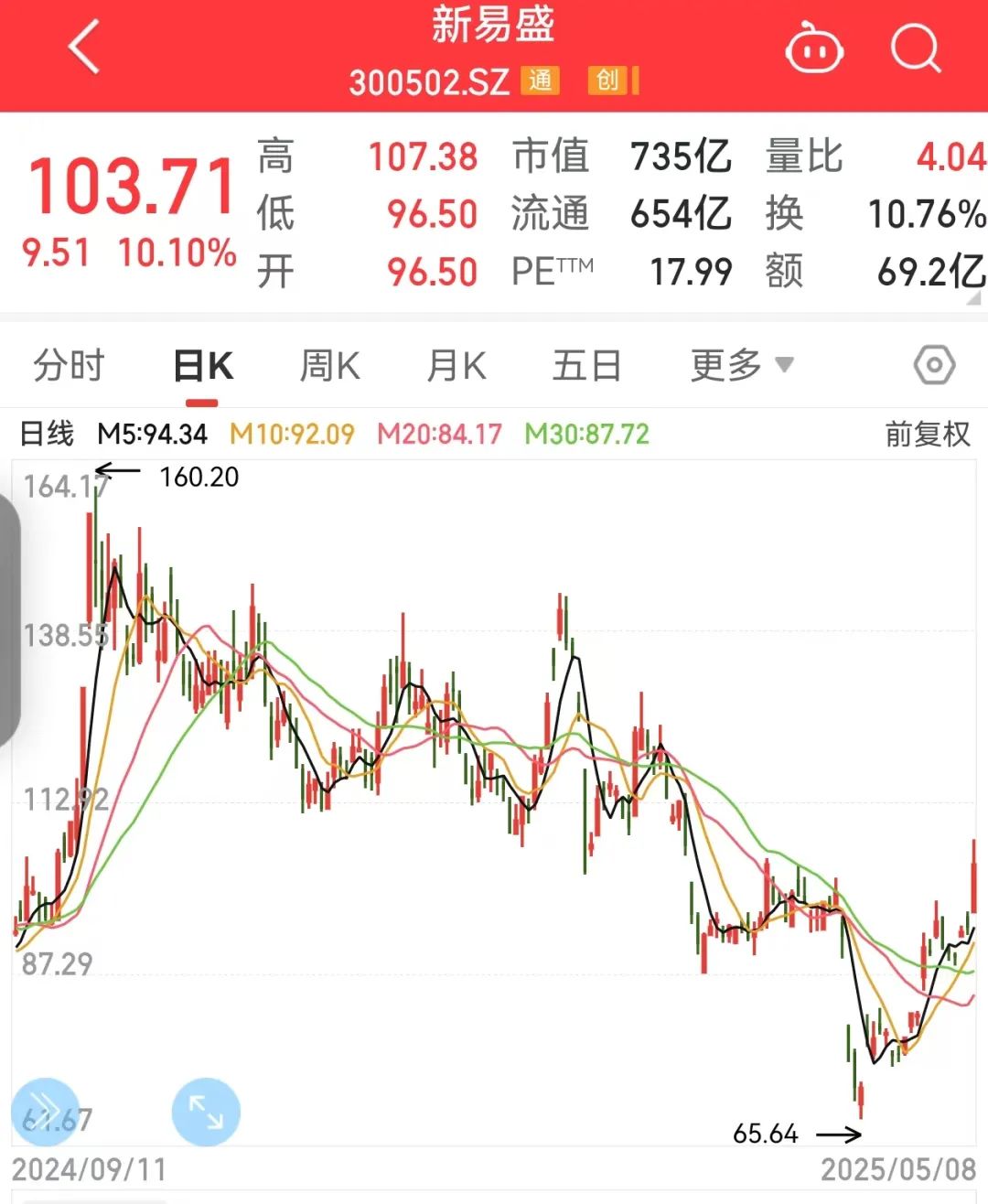Show the 月K chart tab

pos(456,366)
